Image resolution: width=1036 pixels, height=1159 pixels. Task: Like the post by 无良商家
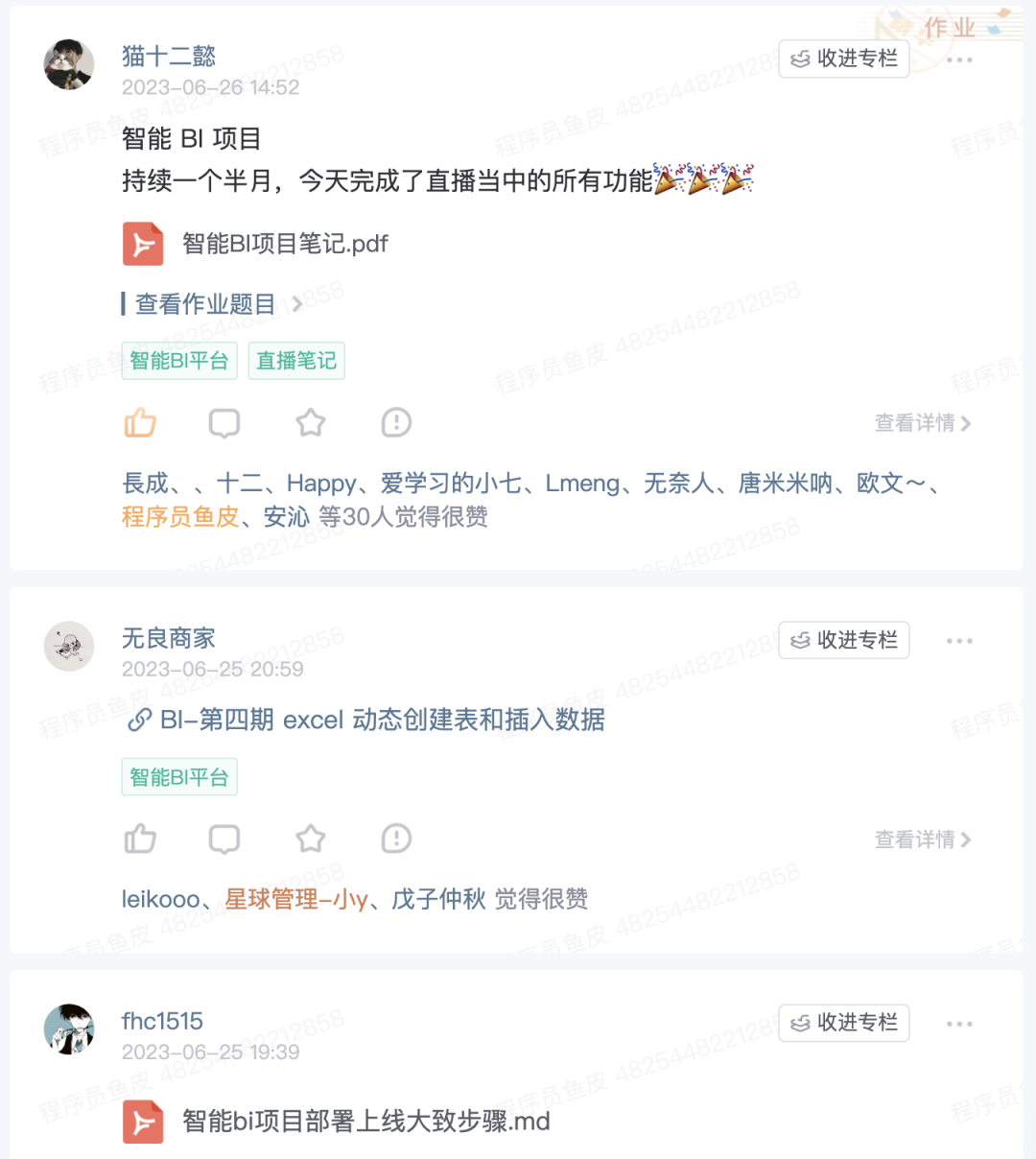point(140,839)
